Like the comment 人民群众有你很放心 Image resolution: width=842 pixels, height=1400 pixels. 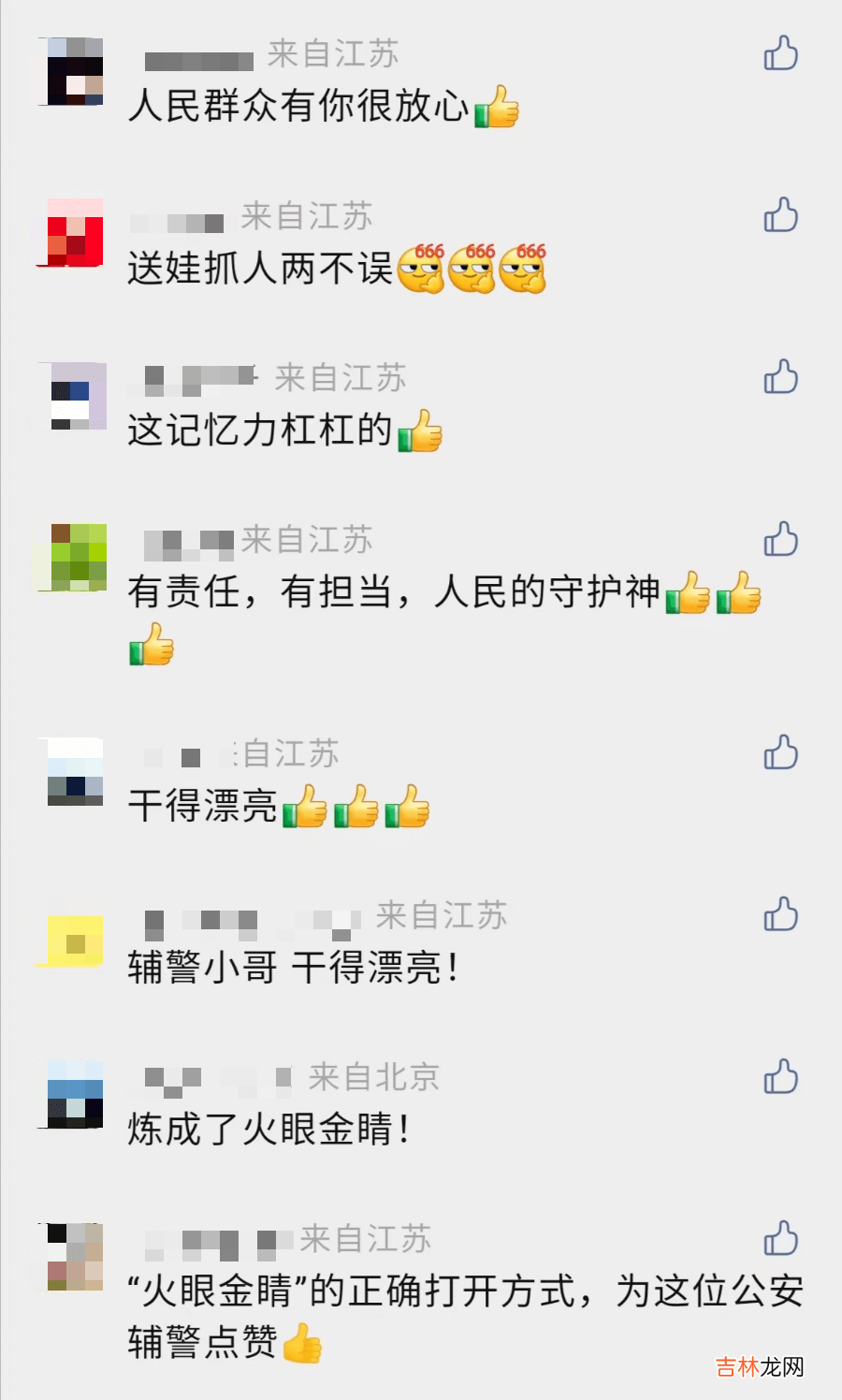point(780,54)
